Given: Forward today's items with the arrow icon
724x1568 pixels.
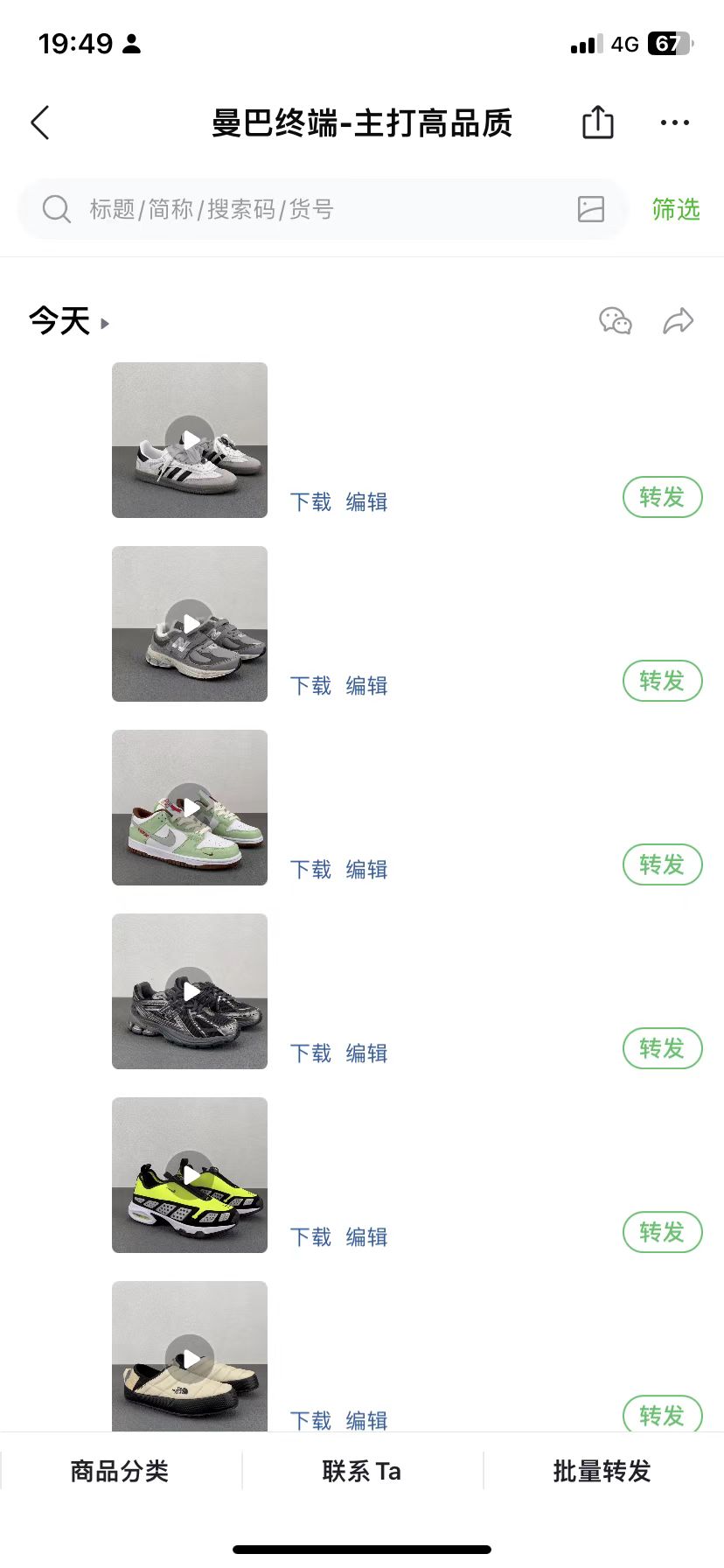Looking at the screenshot, I should tap(679, 321).
